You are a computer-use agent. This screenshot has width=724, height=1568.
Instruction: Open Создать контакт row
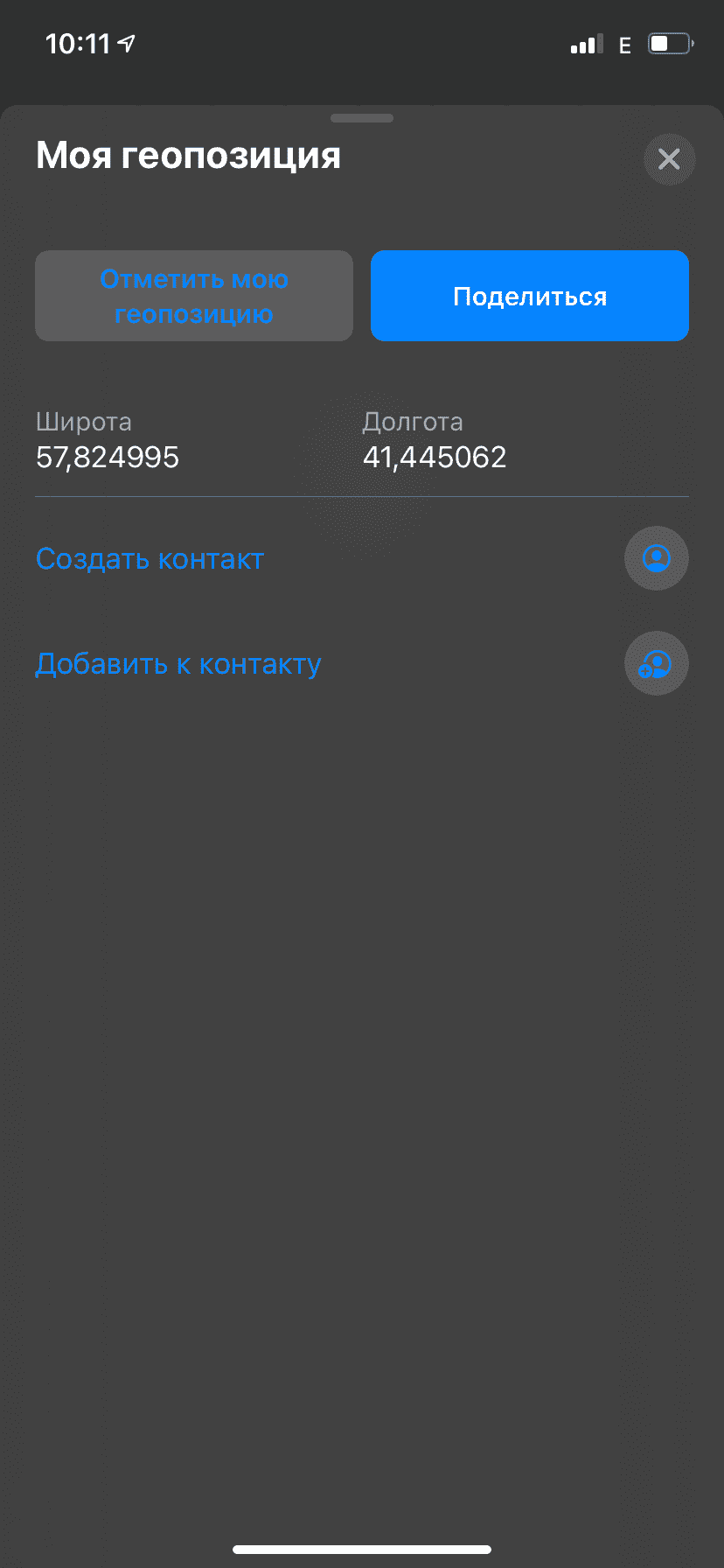[362, 558]
